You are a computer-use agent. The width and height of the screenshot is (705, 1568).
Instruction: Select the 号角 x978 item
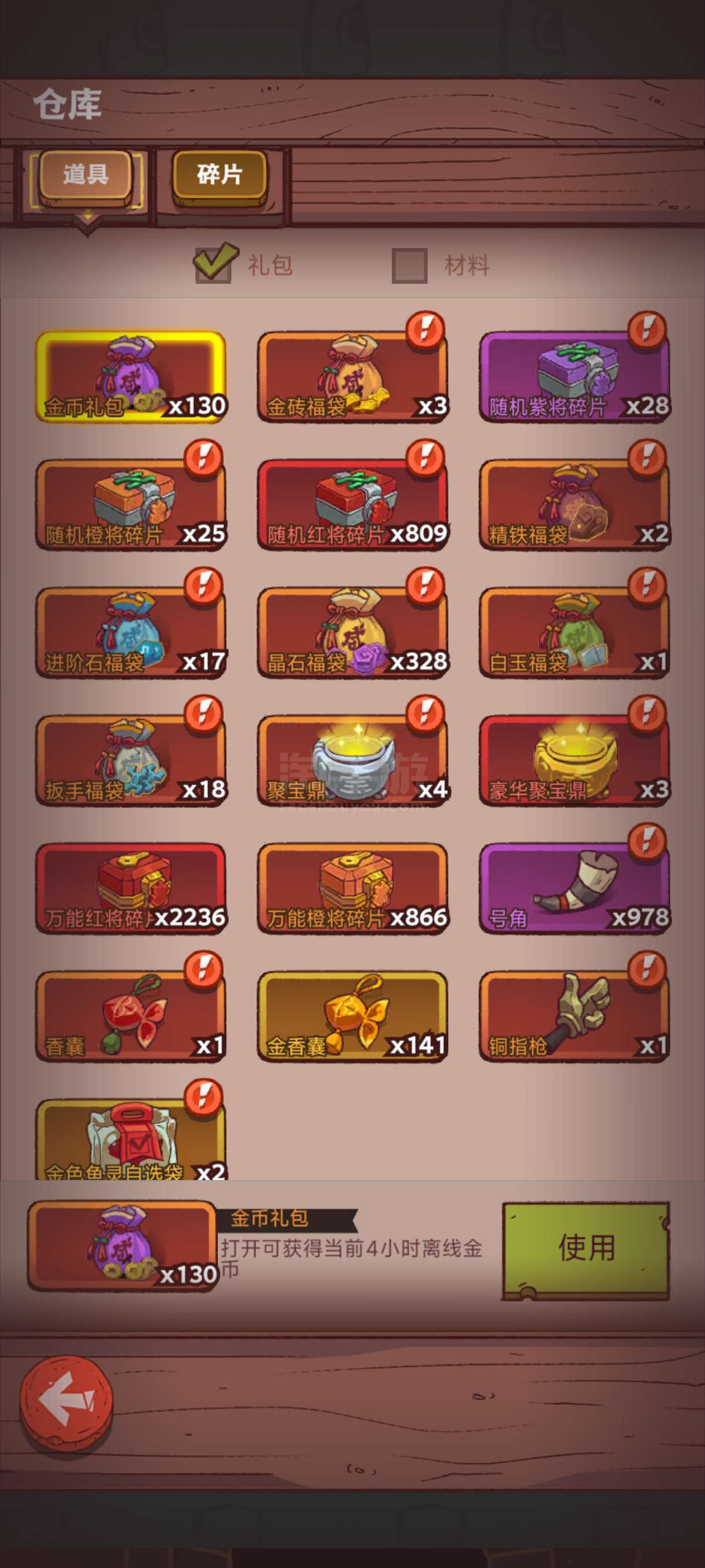575,889
